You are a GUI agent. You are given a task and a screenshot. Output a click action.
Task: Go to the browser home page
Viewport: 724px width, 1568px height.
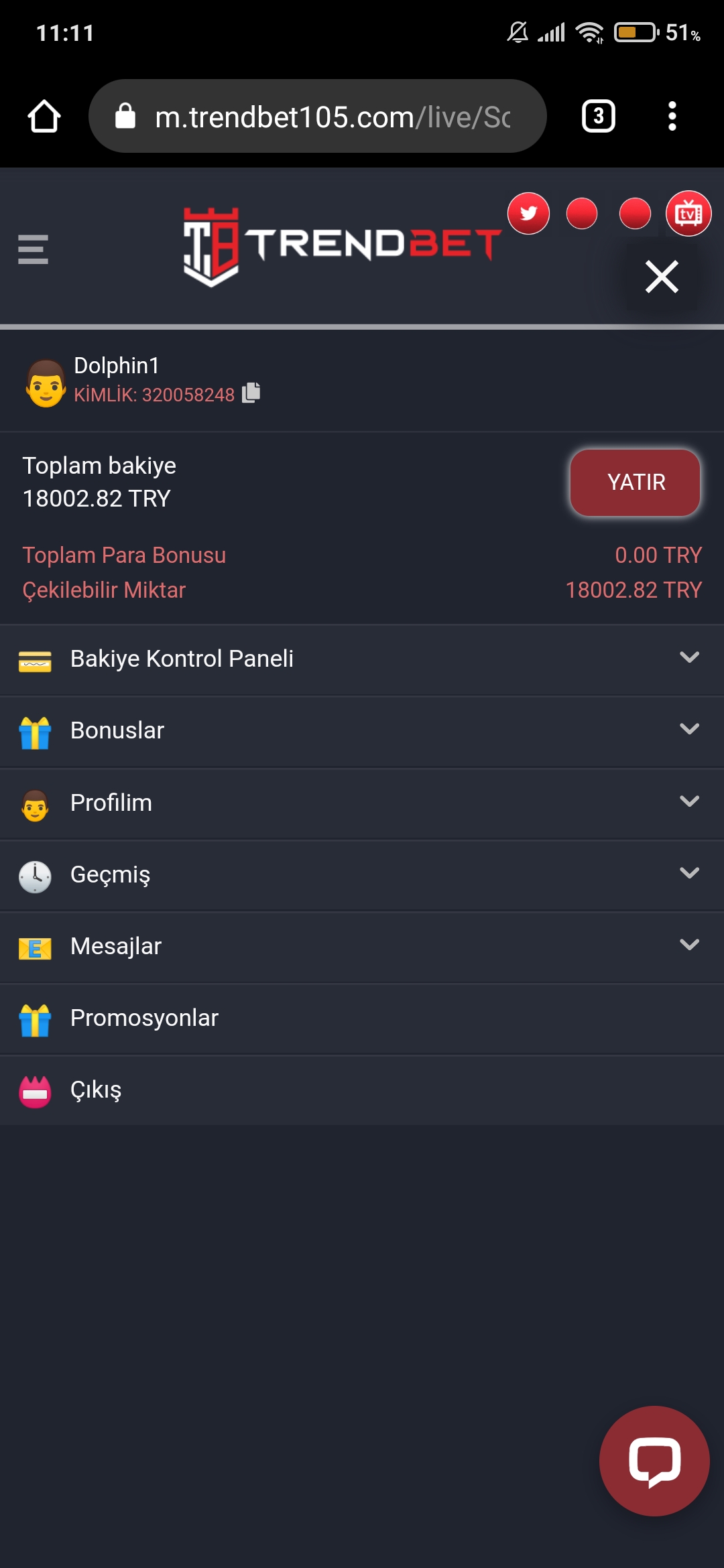[x=44, y=117]
